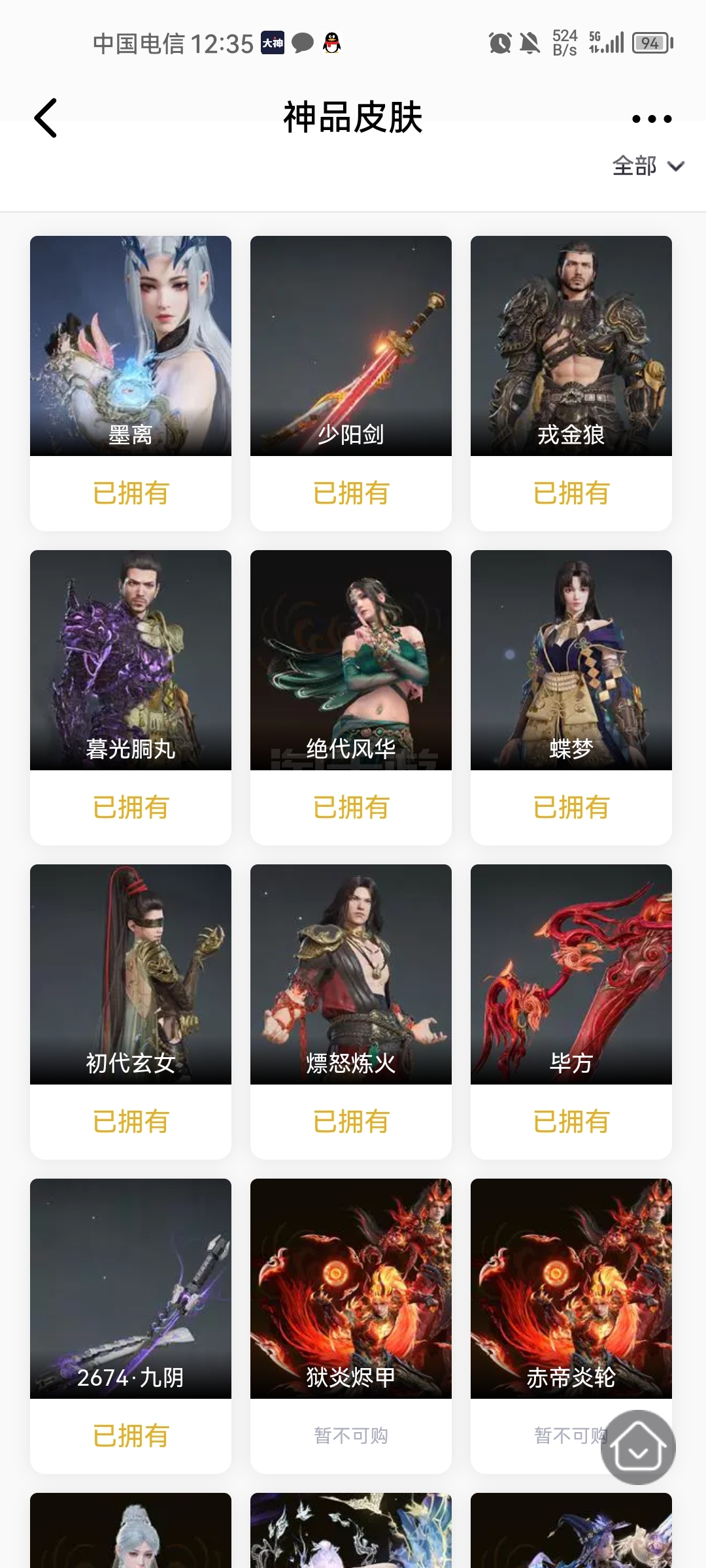
Task: Open the 赤帝炎轮 skin card
Action: (x=571, y=1326)
